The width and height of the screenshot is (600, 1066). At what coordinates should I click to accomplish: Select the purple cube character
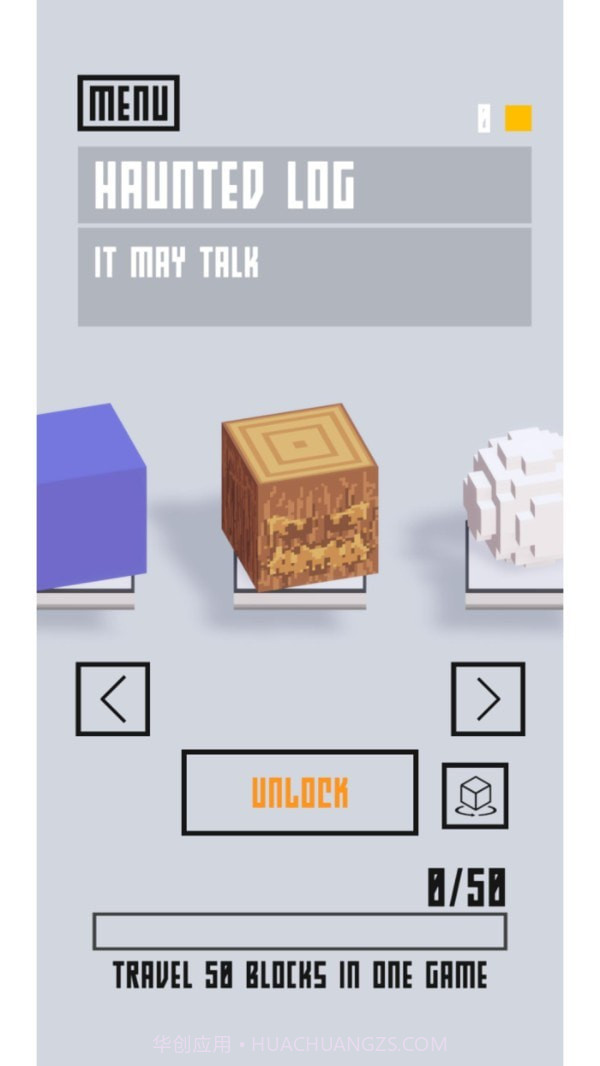(88, 497)
